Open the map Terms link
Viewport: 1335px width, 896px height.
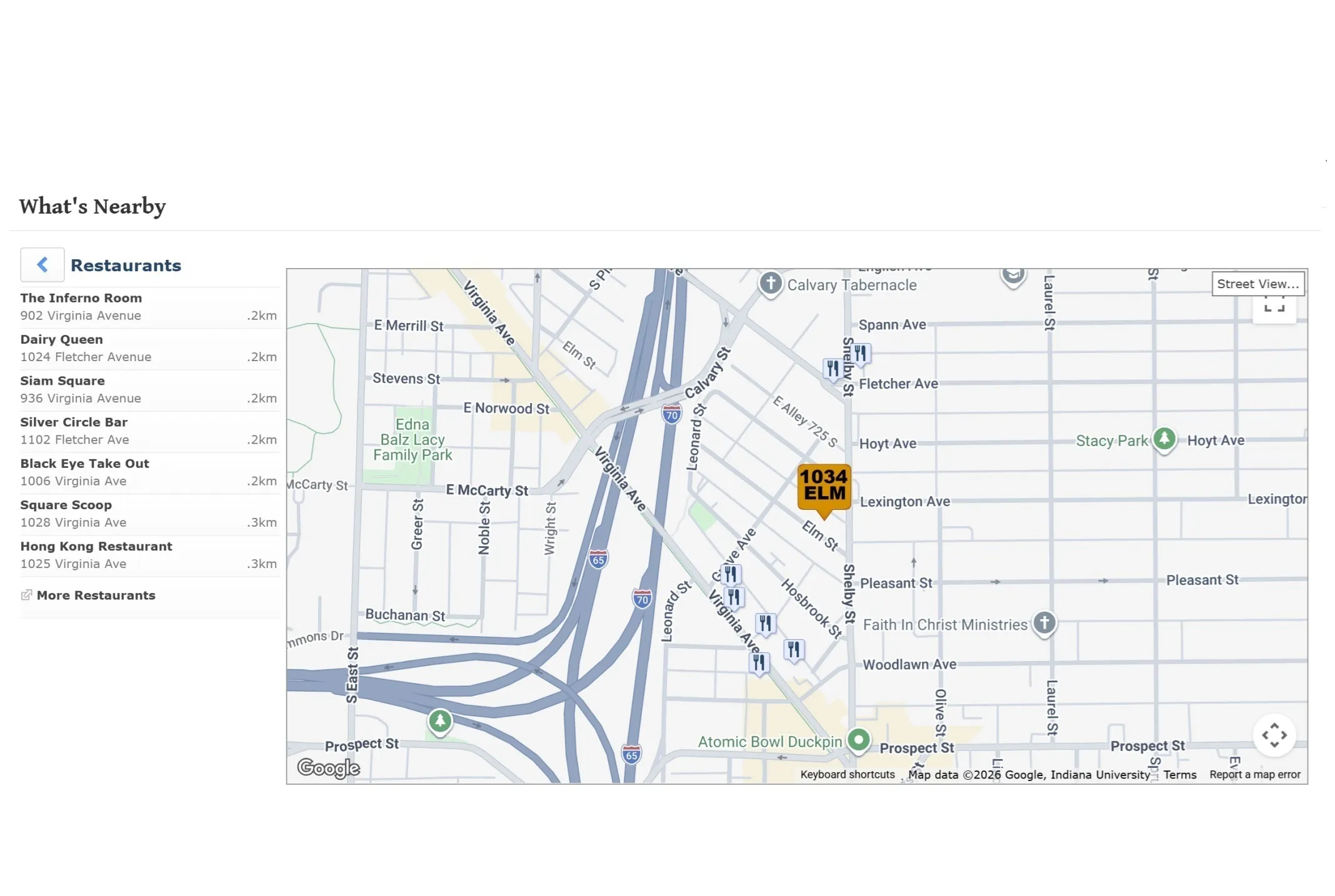pos(1179,774)
